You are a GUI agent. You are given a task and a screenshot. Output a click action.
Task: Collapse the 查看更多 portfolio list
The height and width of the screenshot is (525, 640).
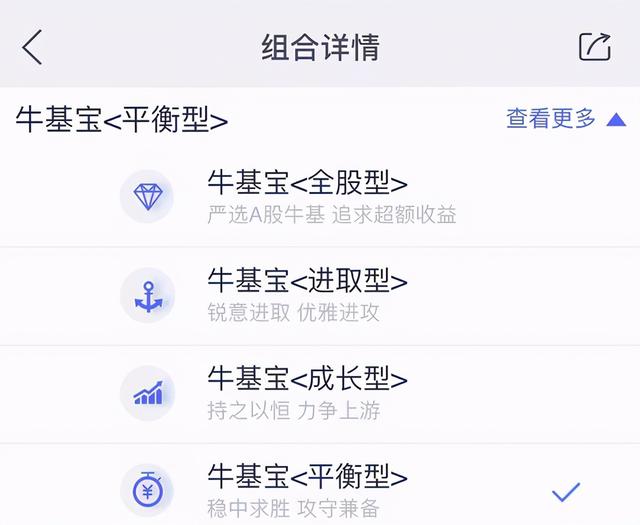tap(565, 119)
